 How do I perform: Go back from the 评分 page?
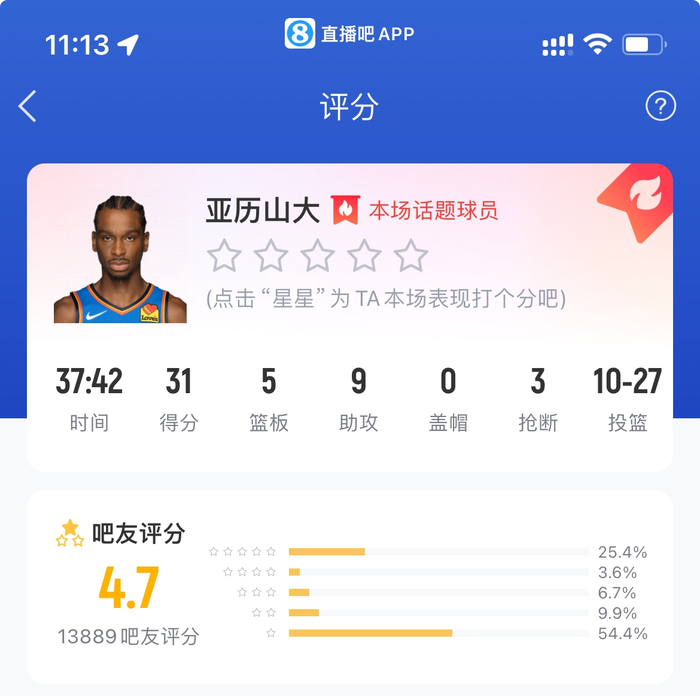tap(28, 106)
